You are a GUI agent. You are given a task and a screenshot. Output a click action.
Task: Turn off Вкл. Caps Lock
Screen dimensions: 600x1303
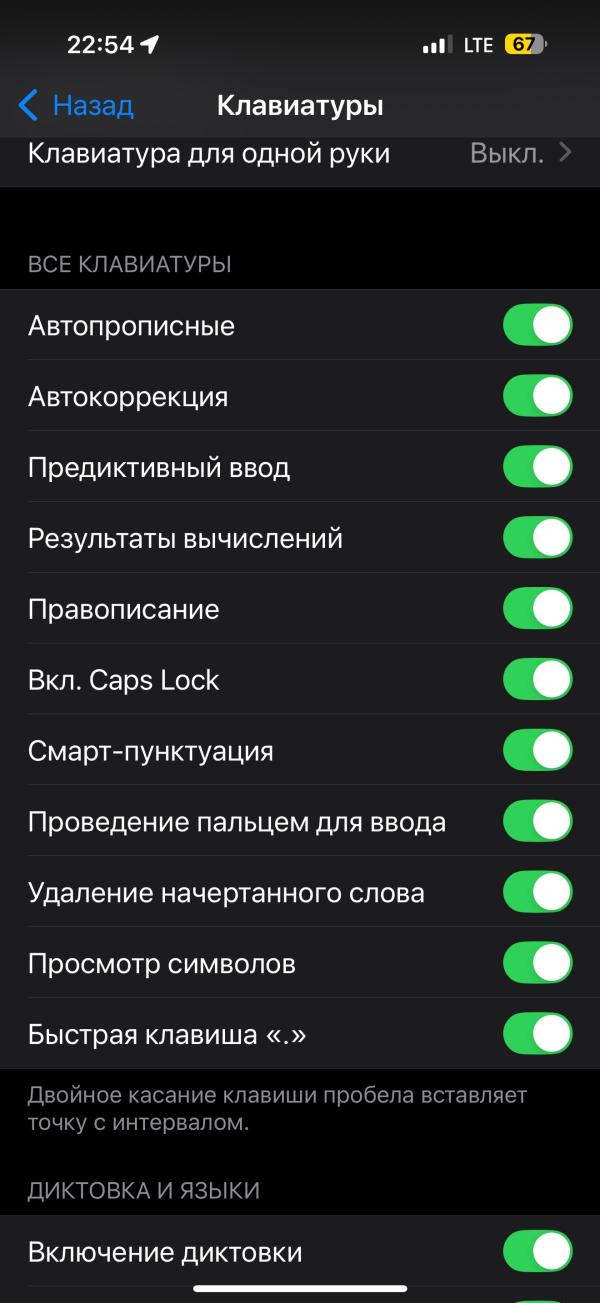538,680
